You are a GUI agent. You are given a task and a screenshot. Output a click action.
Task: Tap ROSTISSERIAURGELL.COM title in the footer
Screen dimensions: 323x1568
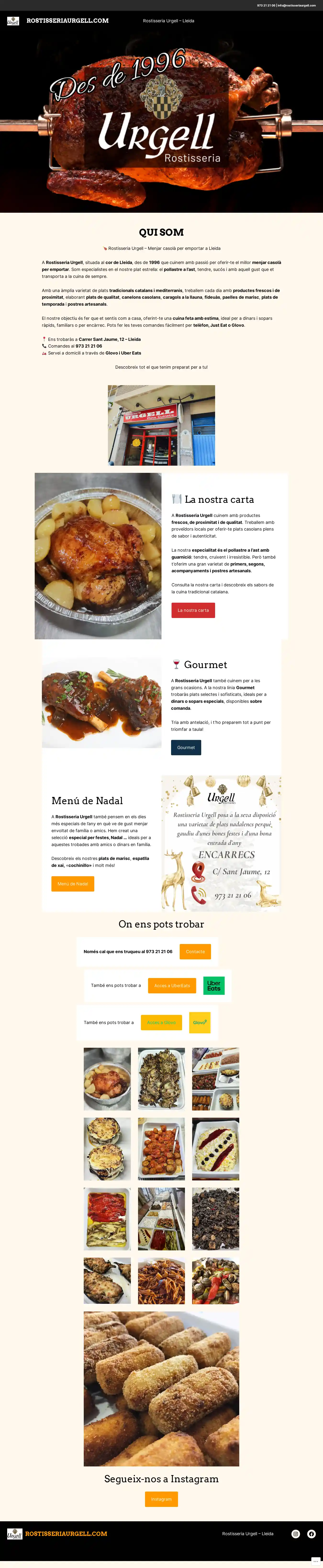point(66,1534)
